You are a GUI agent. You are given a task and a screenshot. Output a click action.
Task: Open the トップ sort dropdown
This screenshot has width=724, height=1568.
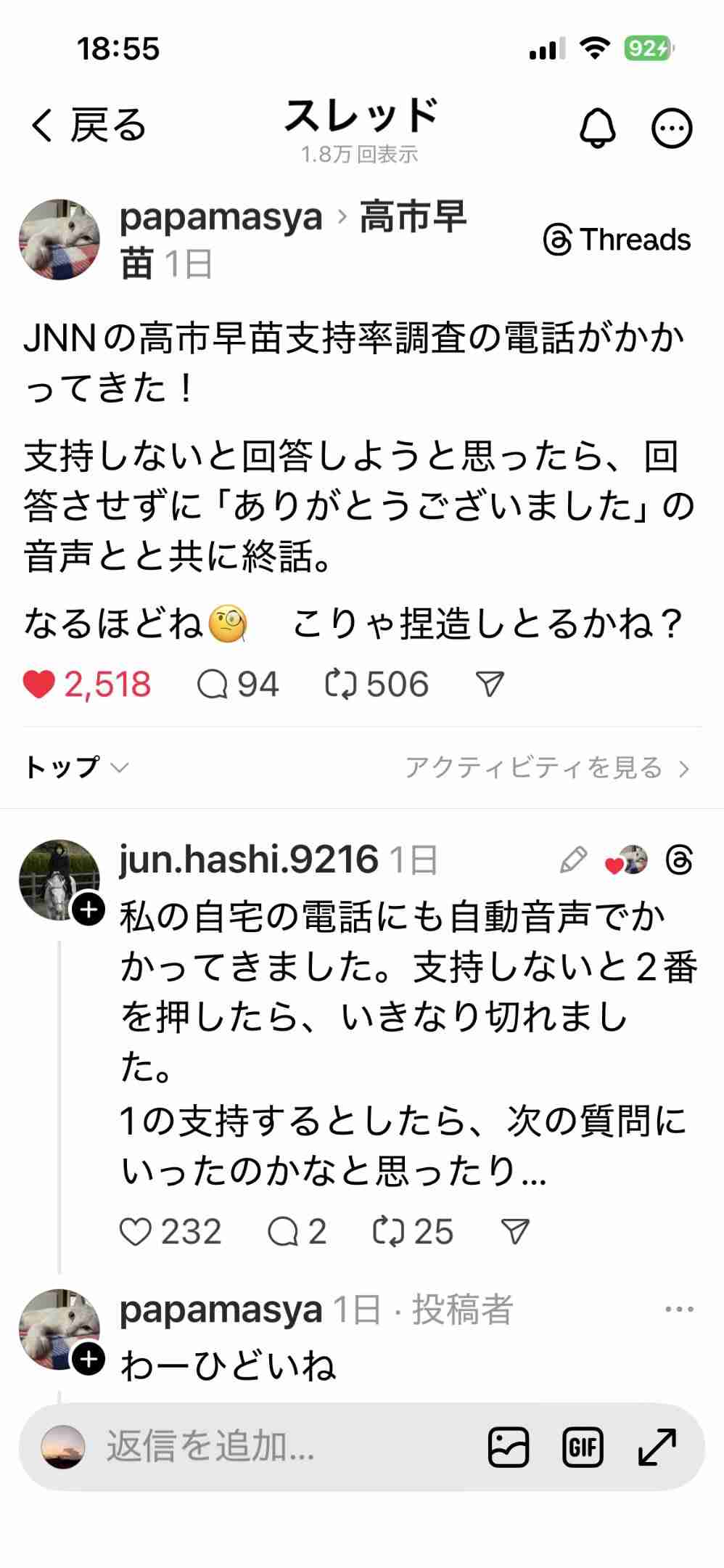click(76, 767)
